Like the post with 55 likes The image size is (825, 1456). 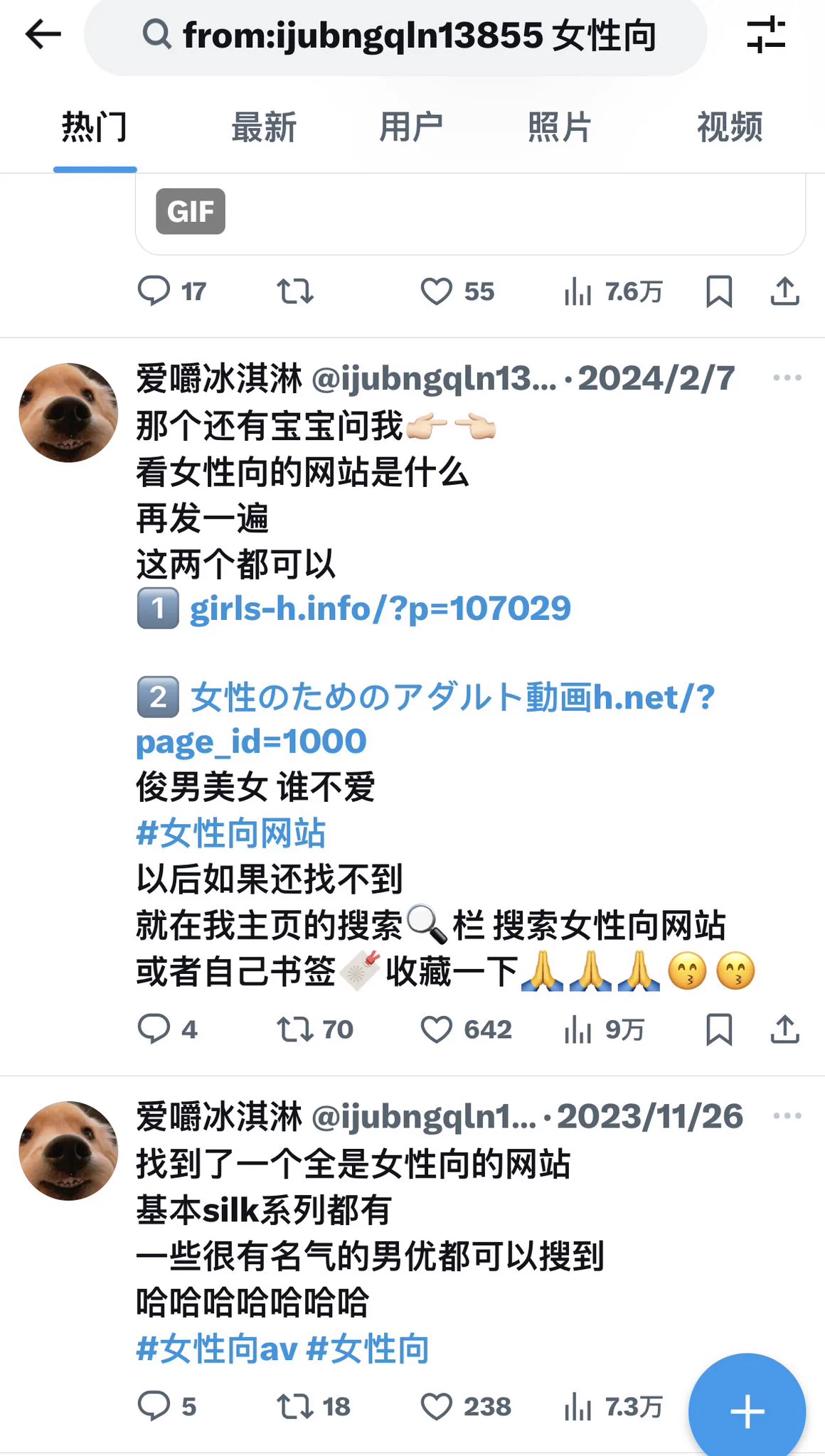pyautogui.click(x=437, y=291)
